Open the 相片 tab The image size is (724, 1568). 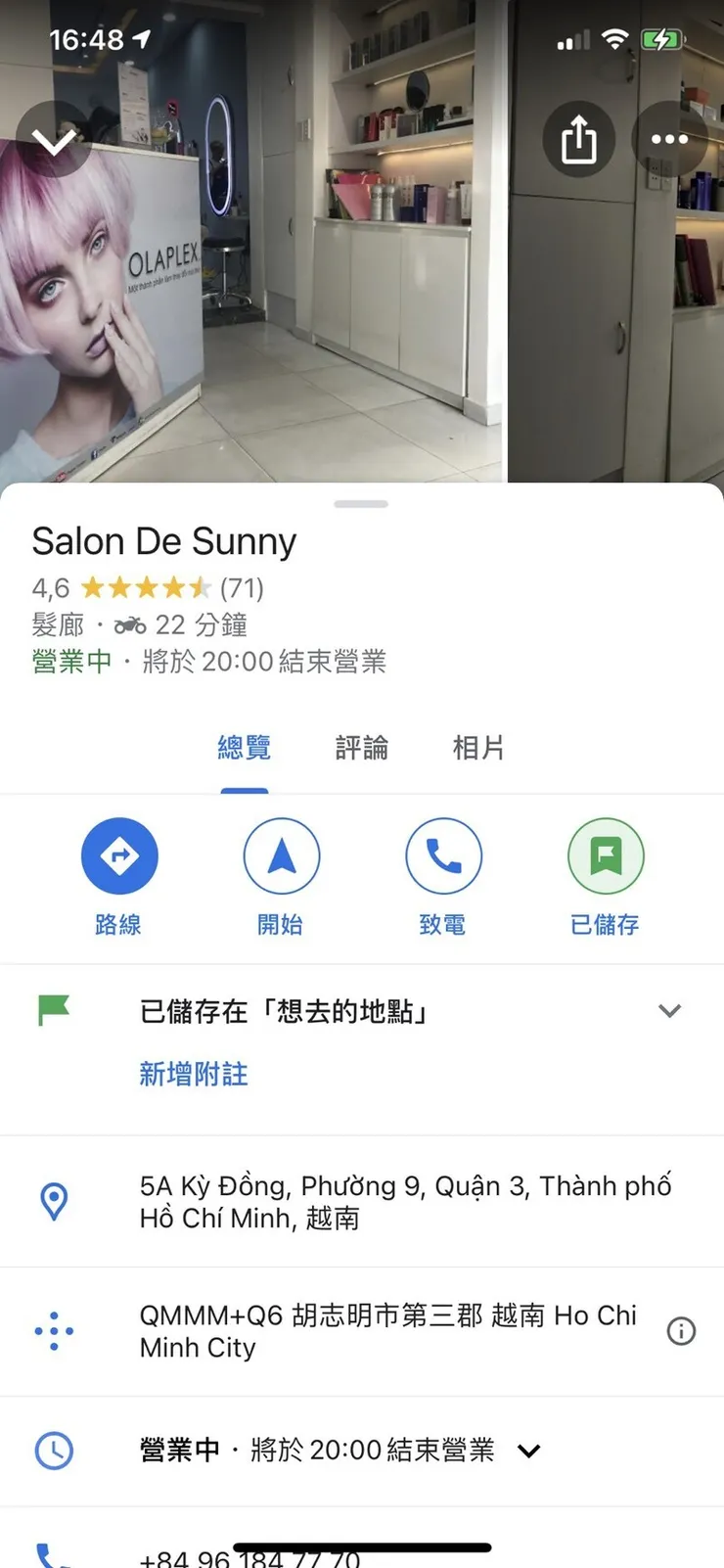pyautogui.click(x=478, y=748)
